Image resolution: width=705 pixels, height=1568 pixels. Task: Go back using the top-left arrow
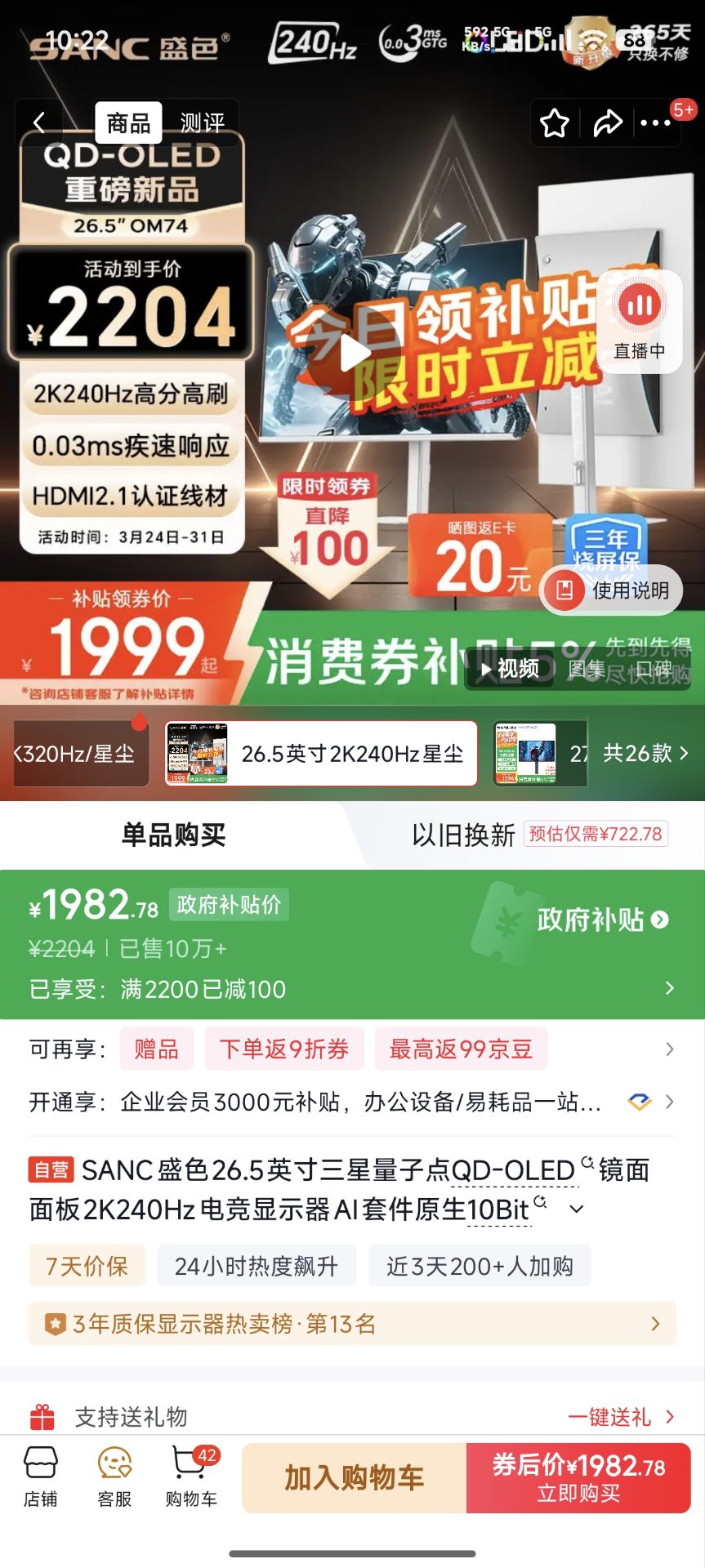(x=39, y=123)
